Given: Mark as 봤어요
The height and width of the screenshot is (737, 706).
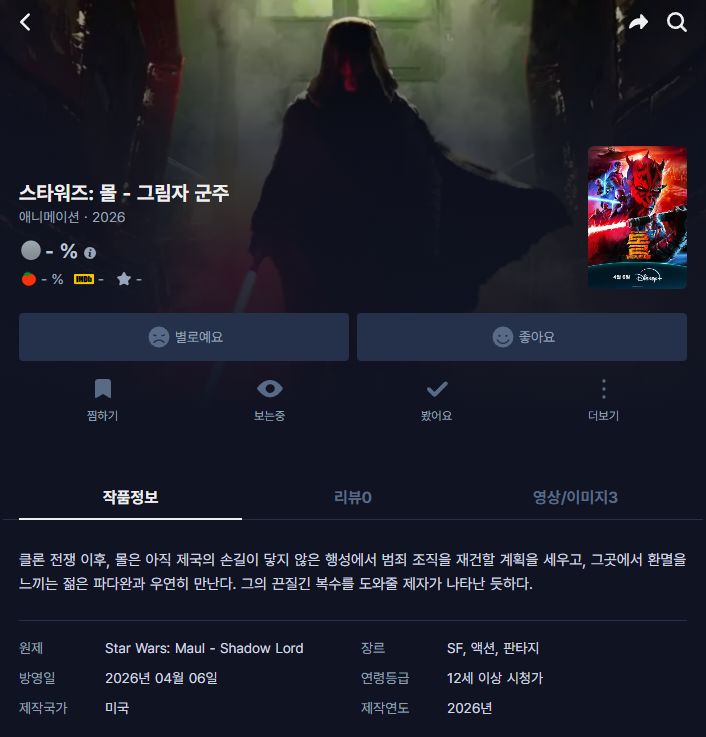Looking at the screenshot, I should (436, 400).
